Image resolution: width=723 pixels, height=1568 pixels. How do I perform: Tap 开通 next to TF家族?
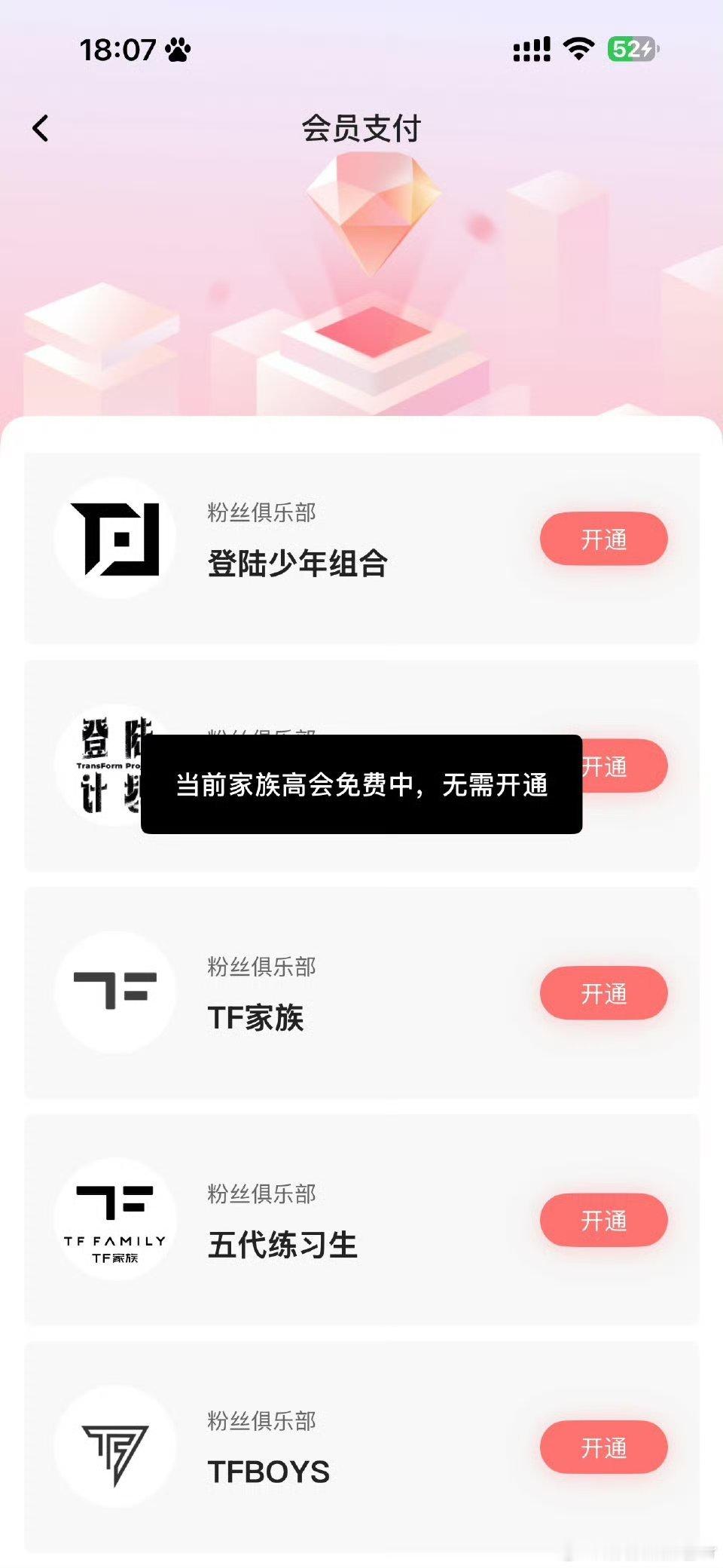(602, 993)
